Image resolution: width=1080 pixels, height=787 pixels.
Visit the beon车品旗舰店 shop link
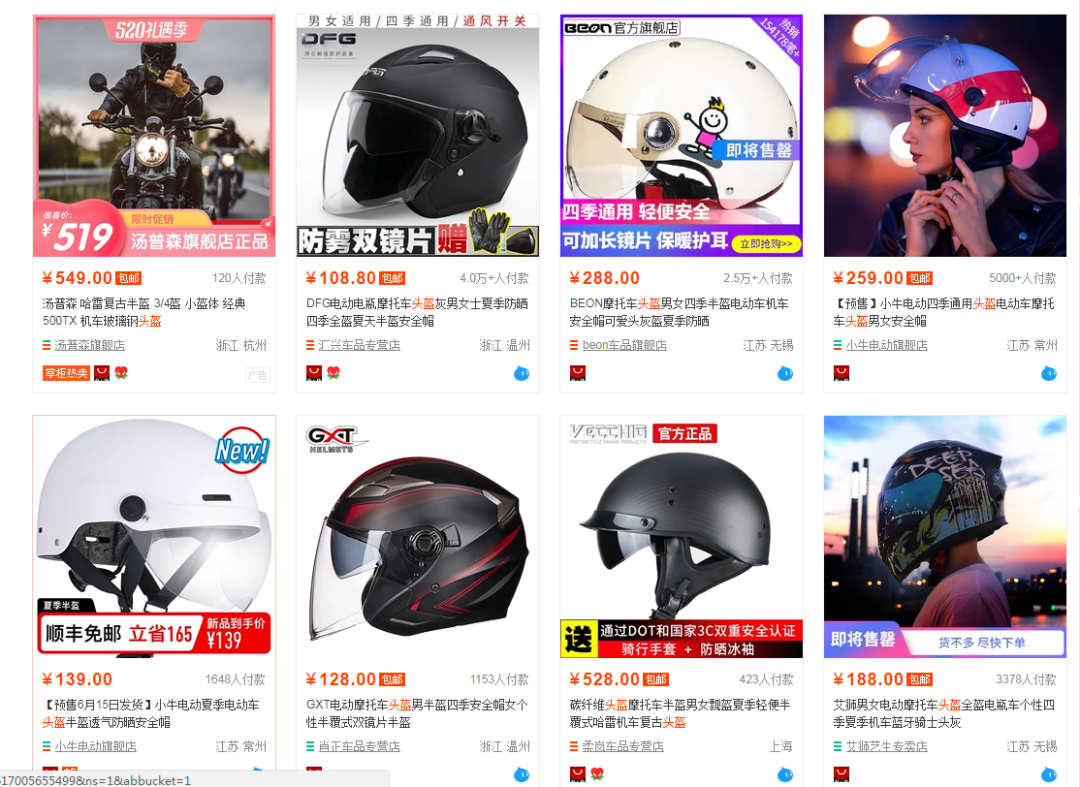point(624,345)
